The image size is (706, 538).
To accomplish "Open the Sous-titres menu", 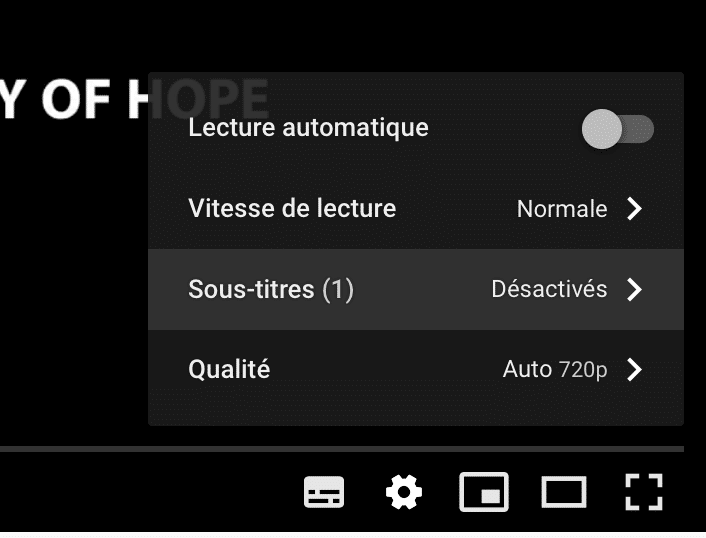I will [415, 289].
